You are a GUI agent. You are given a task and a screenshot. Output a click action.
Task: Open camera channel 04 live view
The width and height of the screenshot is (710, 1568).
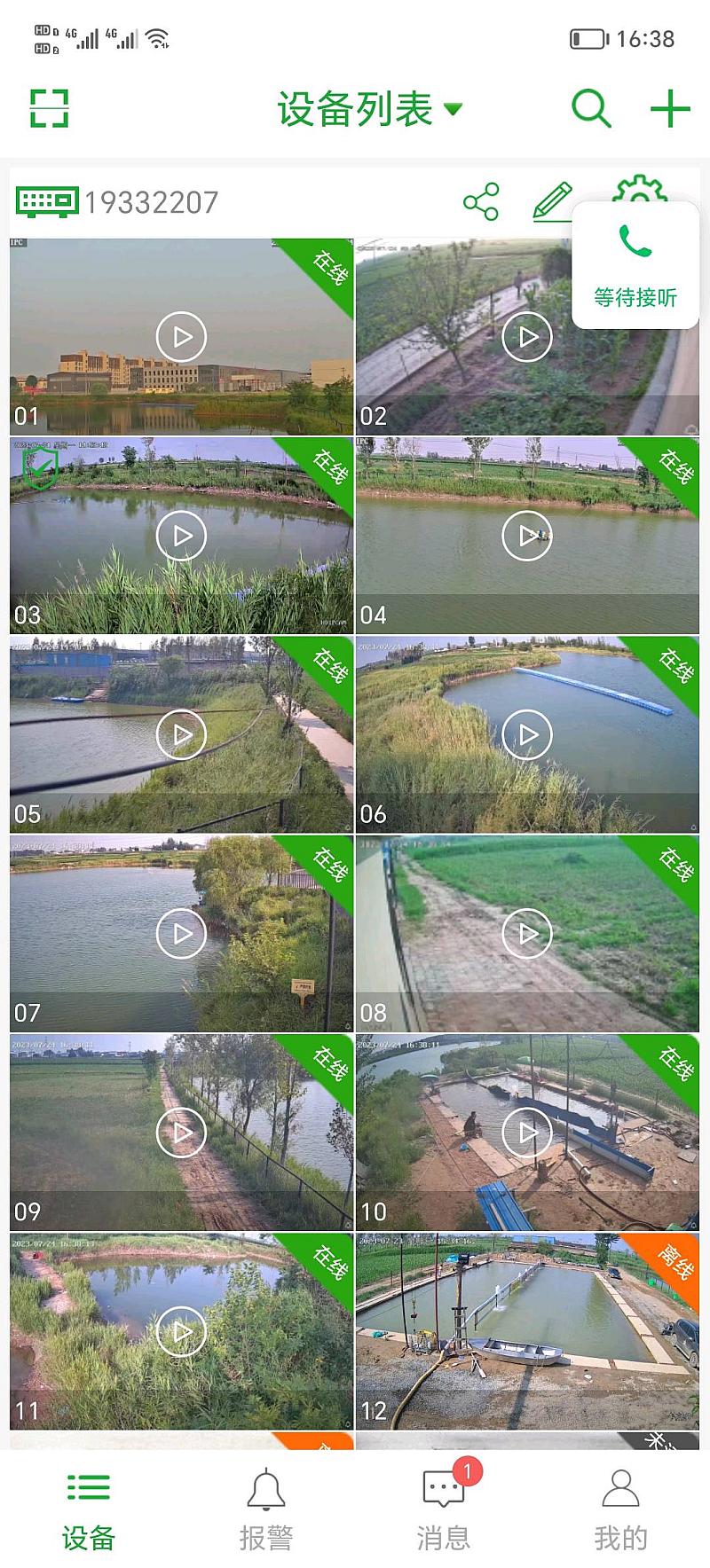tap(527, 536)
